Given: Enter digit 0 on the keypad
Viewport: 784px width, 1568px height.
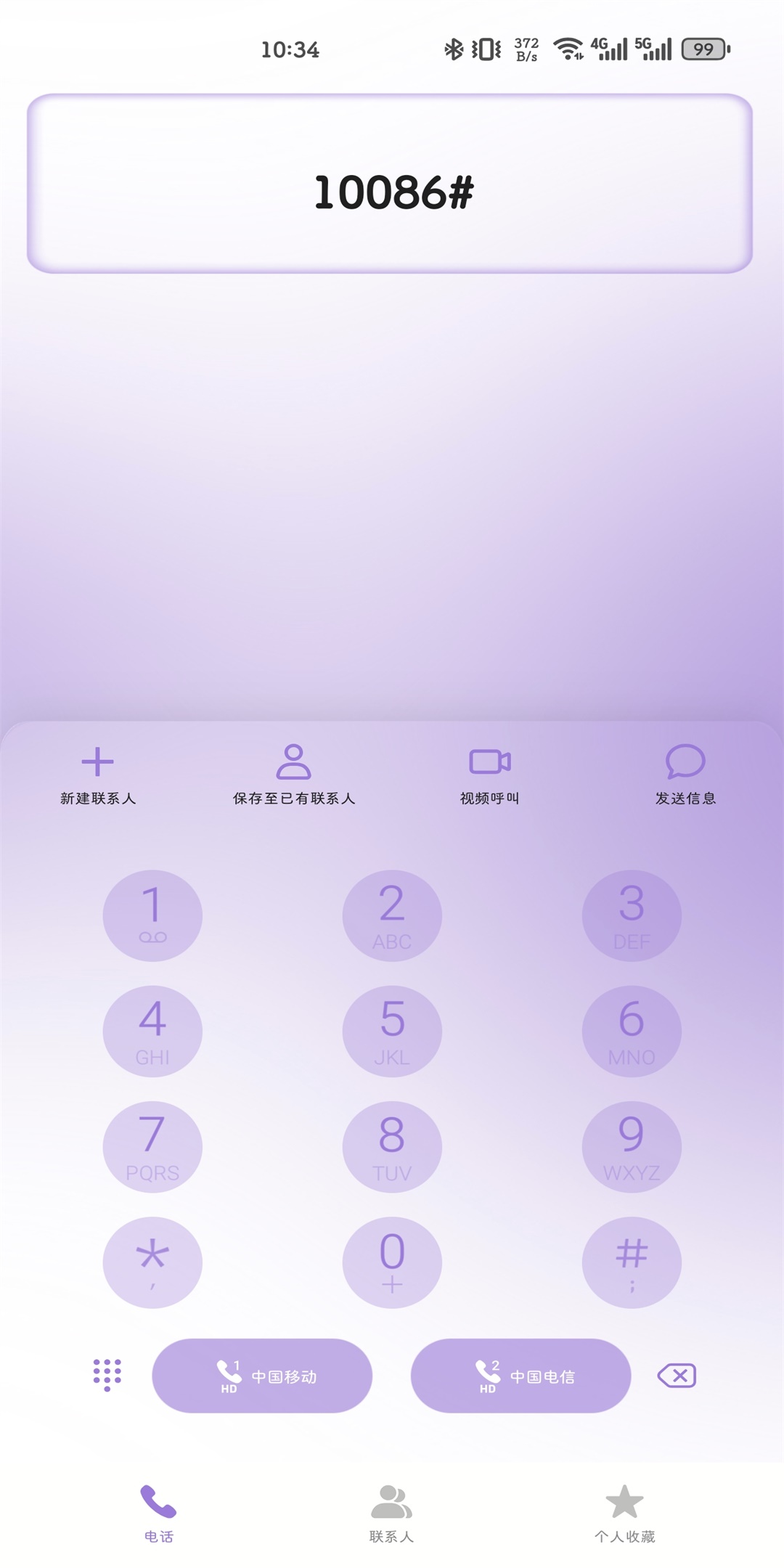Looking at the screenshot, I should [392, 1262].
